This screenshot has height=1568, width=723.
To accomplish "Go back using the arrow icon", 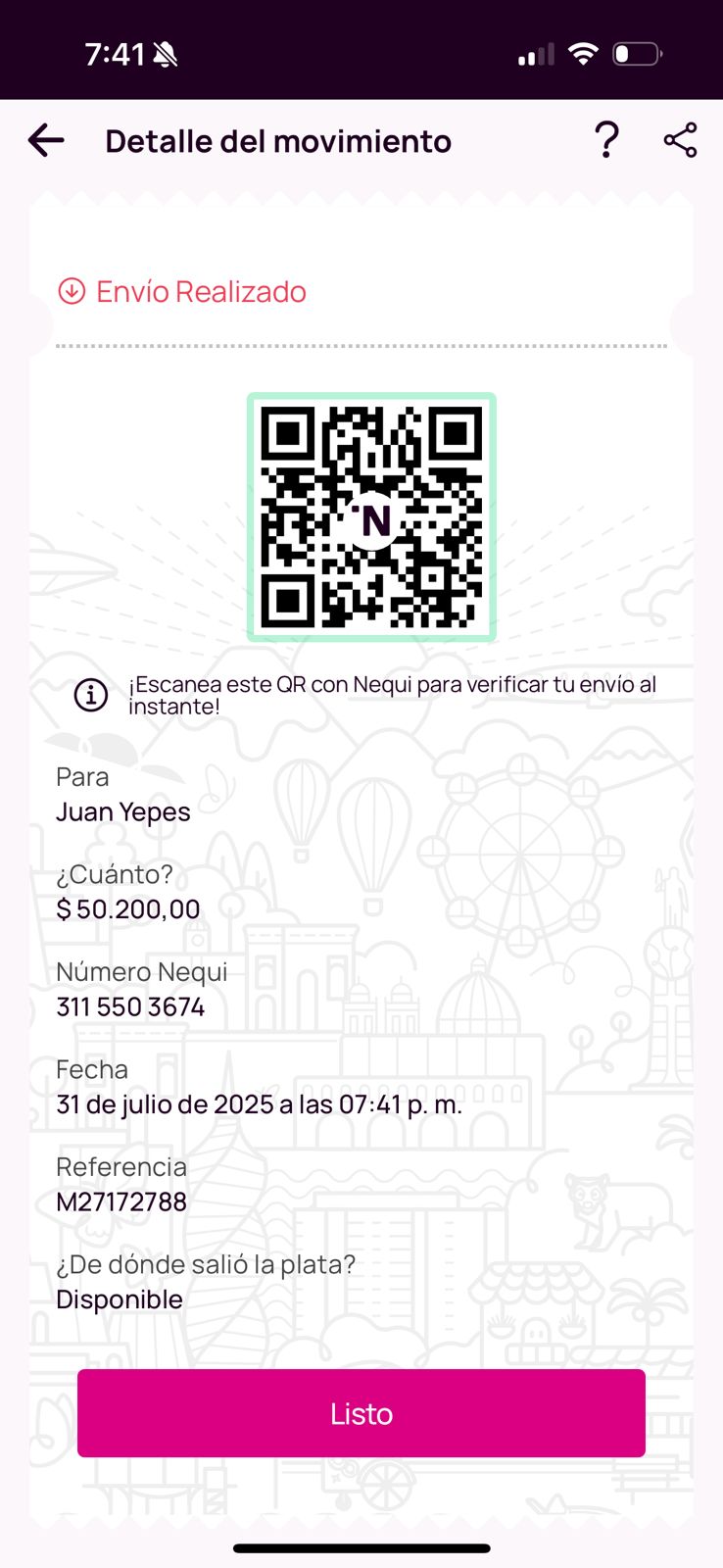I will tap(46, 141).
